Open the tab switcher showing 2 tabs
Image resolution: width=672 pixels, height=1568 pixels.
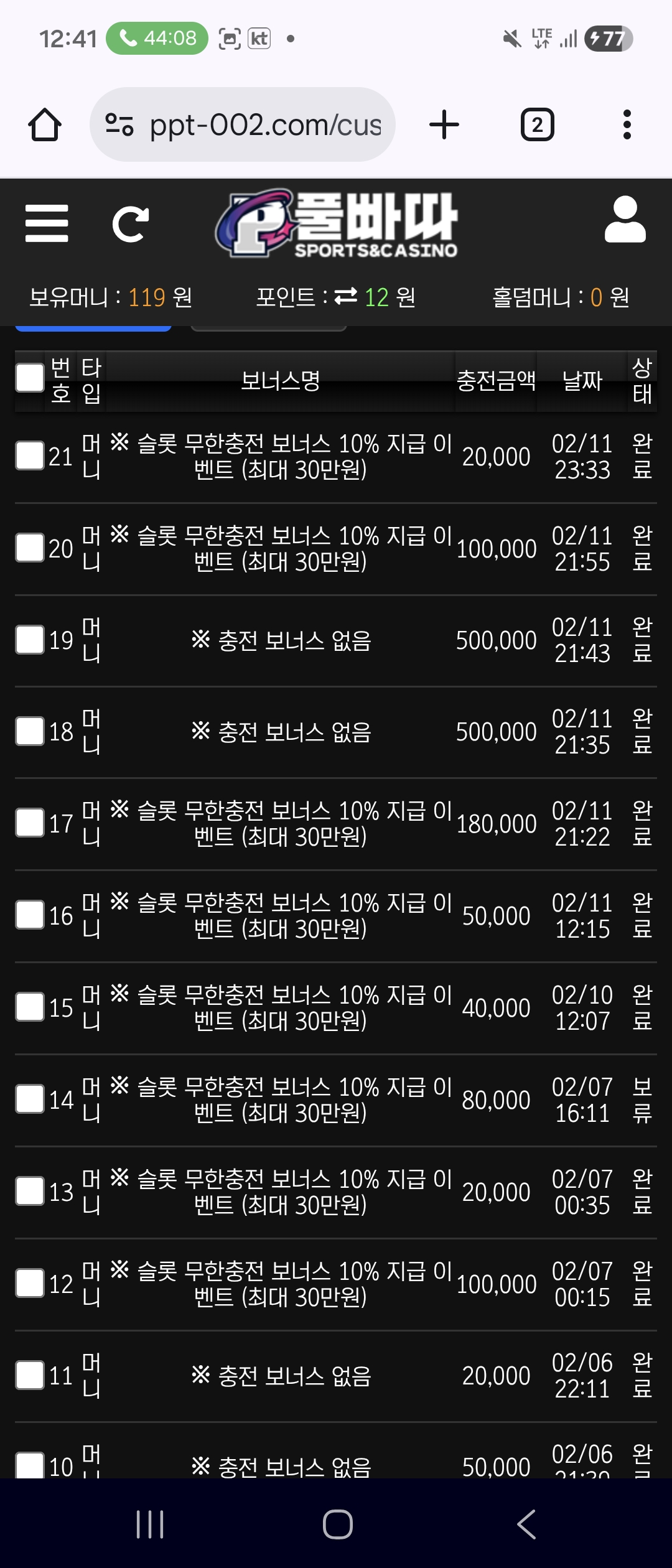click(537, 124)
